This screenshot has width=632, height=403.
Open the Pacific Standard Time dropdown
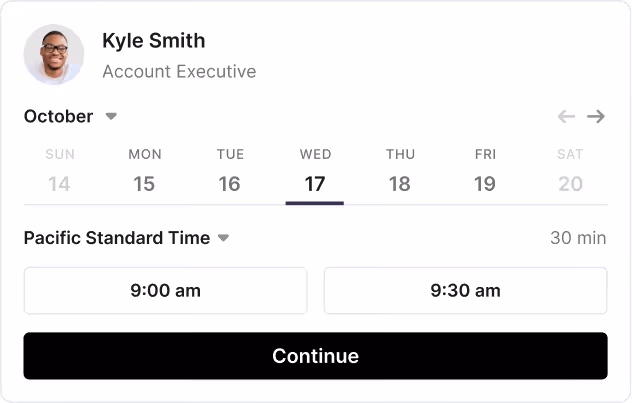click(x=126, y=238)
